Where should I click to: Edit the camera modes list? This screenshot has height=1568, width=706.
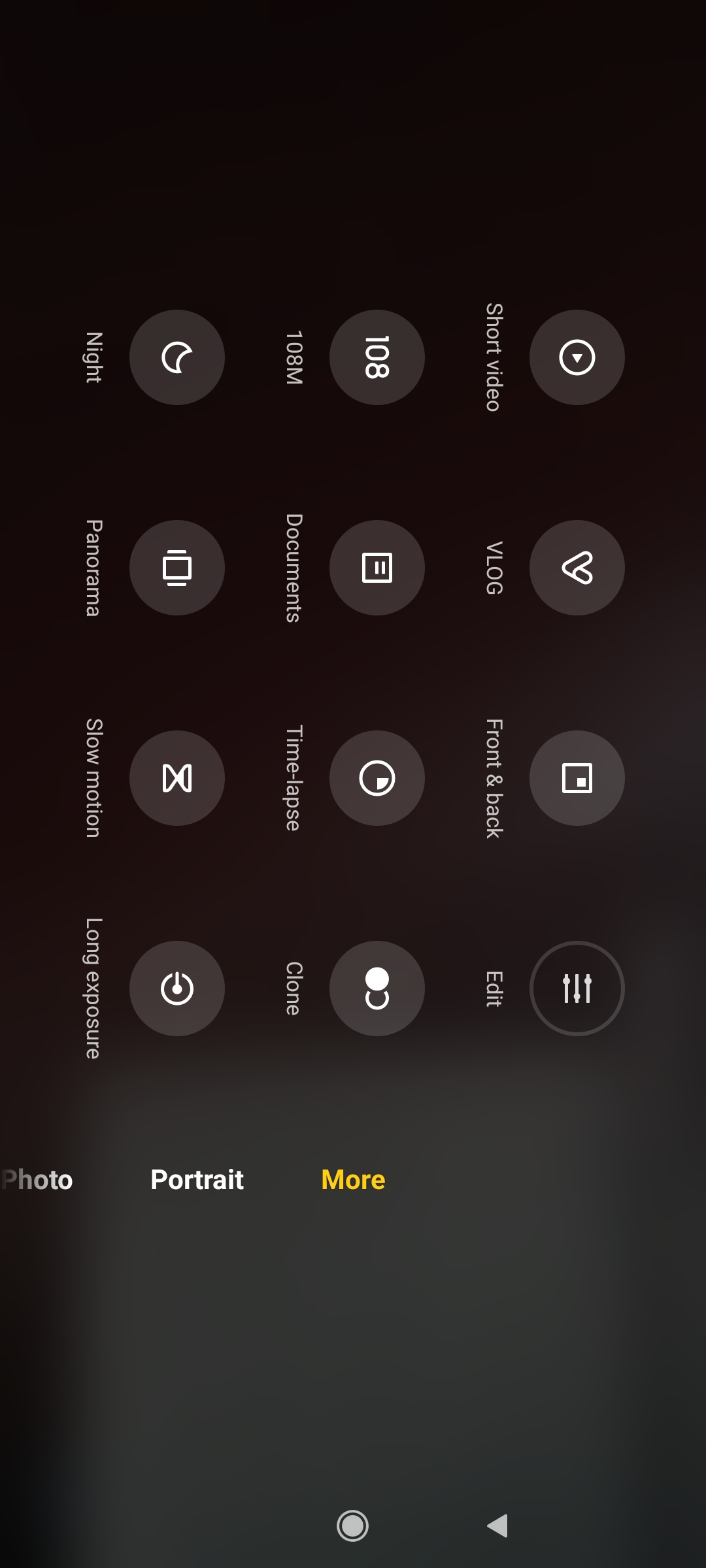577,988
